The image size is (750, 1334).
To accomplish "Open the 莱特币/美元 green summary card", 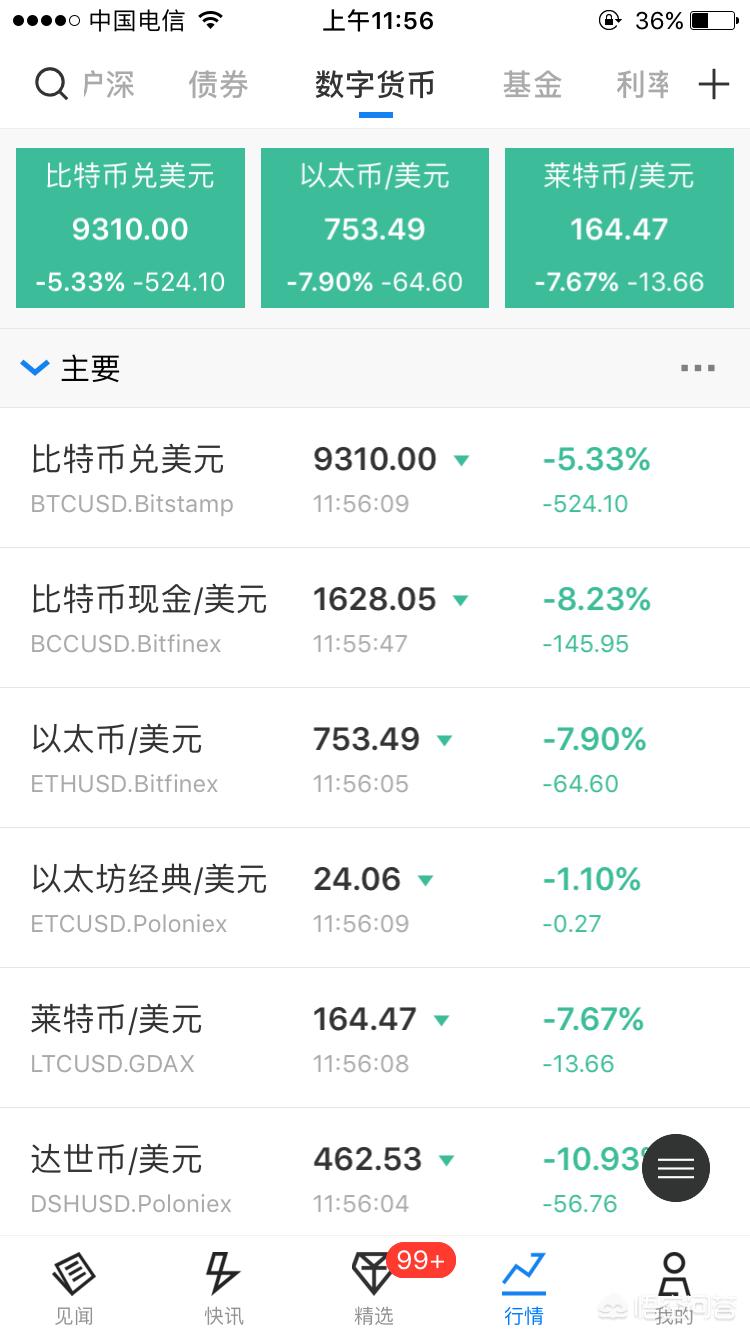I will (x=619, y=228).
